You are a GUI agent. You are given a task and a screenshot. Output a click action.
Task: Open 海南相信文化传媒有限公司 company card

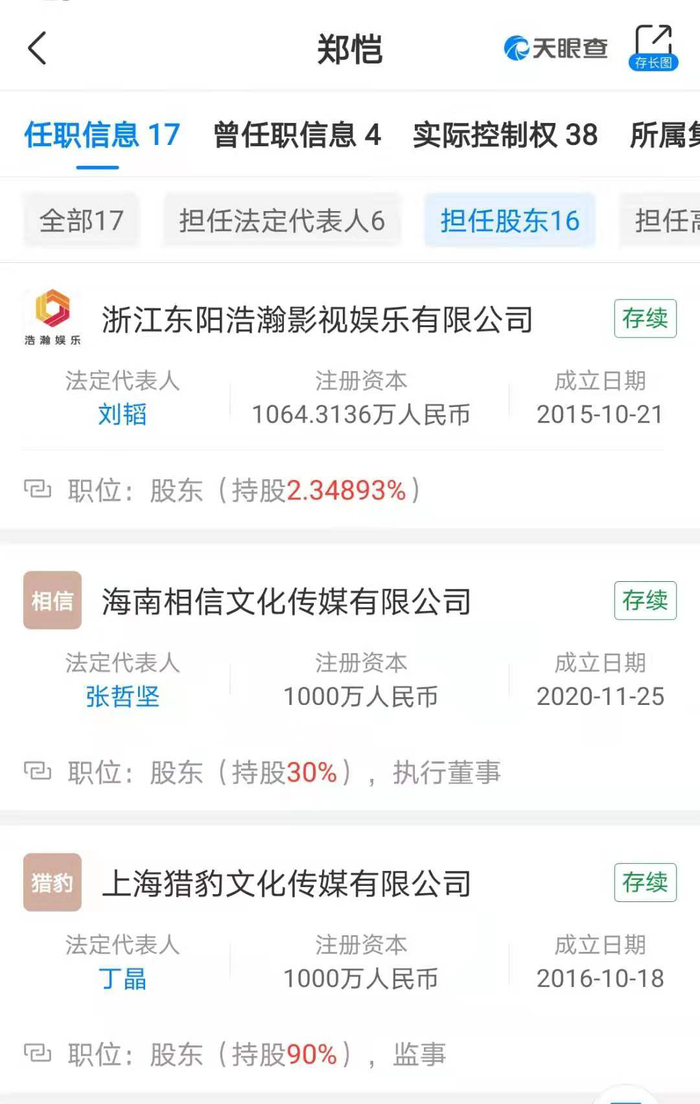click(x=286, y=601)
